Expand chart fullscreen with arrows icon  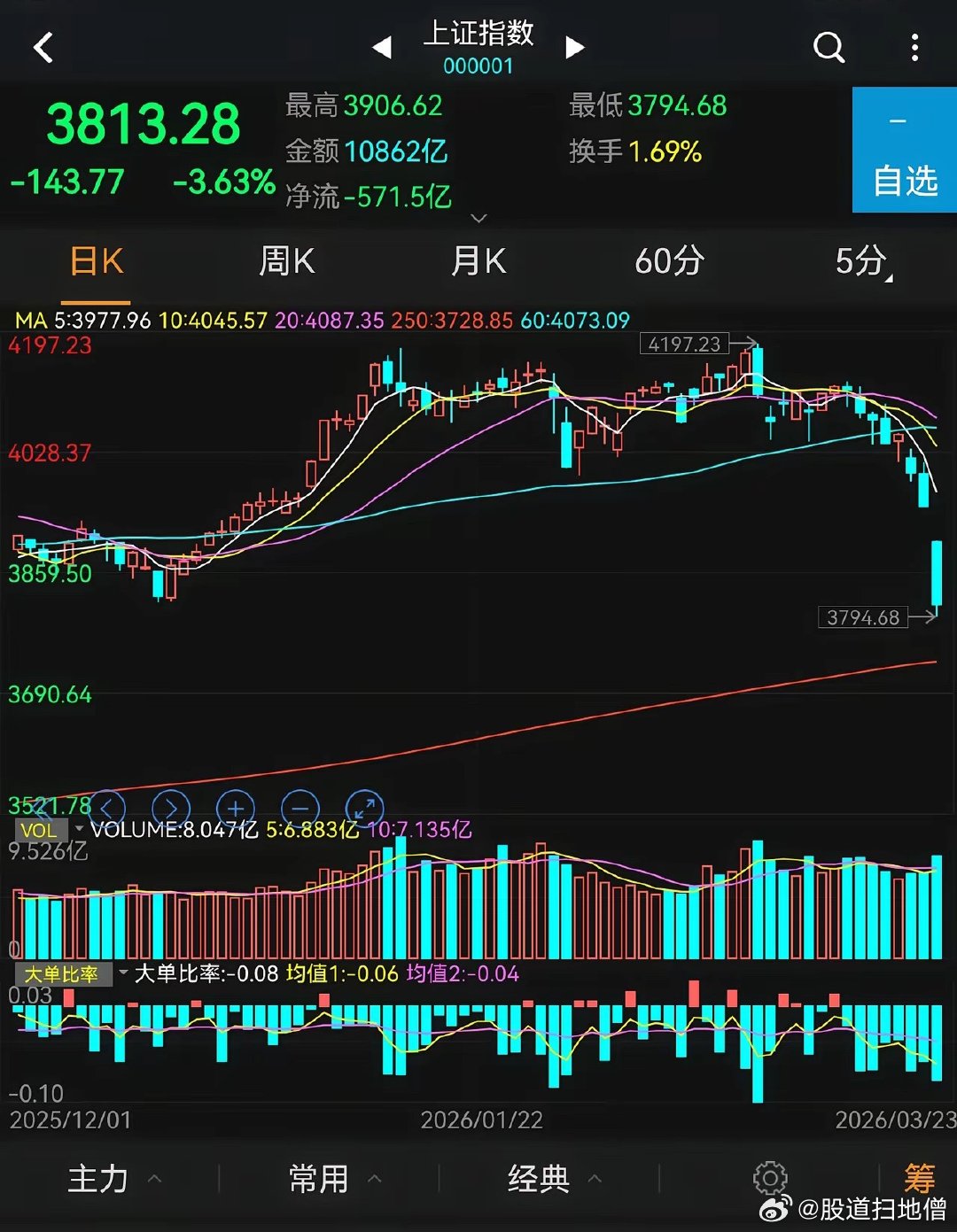(364, 809)
